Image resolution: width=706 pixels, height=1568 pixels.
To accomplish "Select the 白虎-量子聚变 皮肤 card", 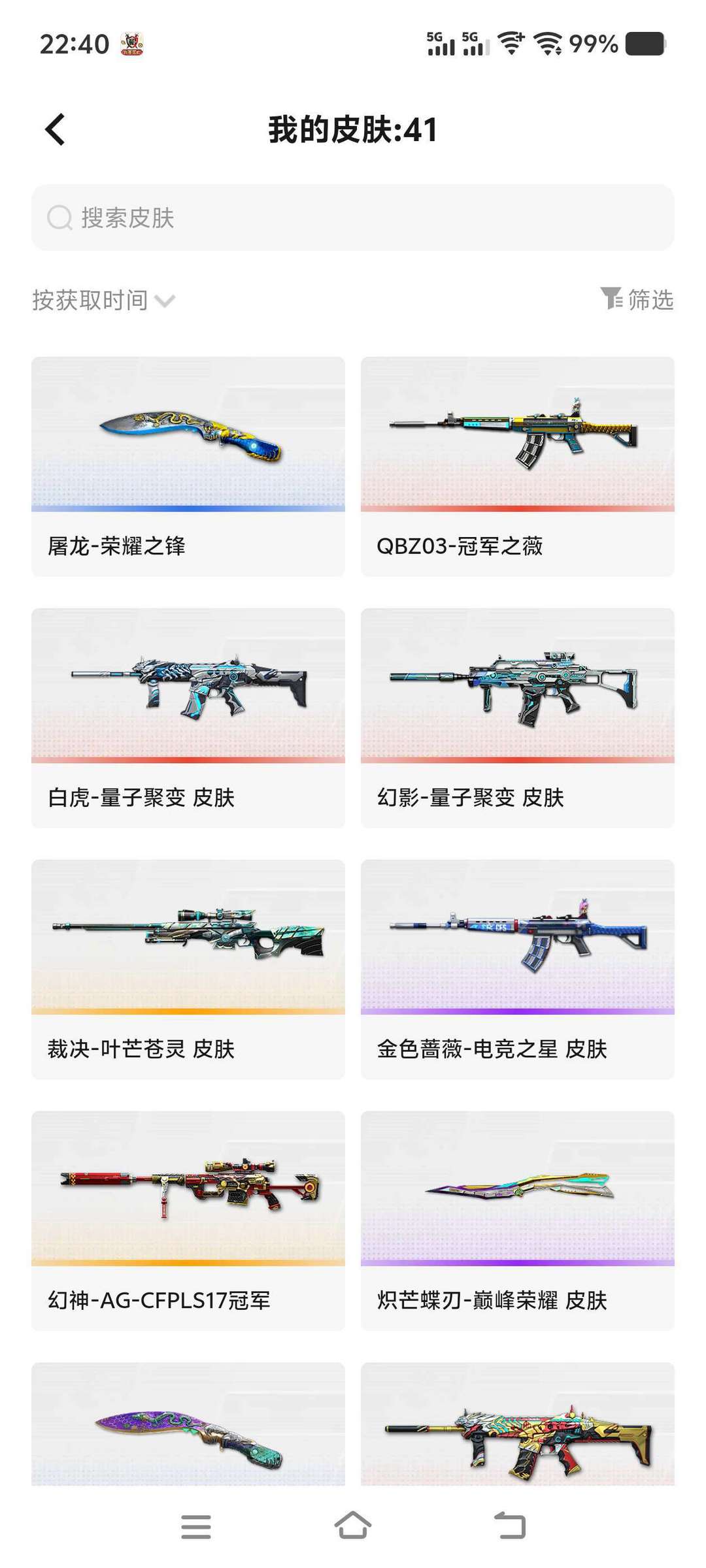I will tap(188, 717).
